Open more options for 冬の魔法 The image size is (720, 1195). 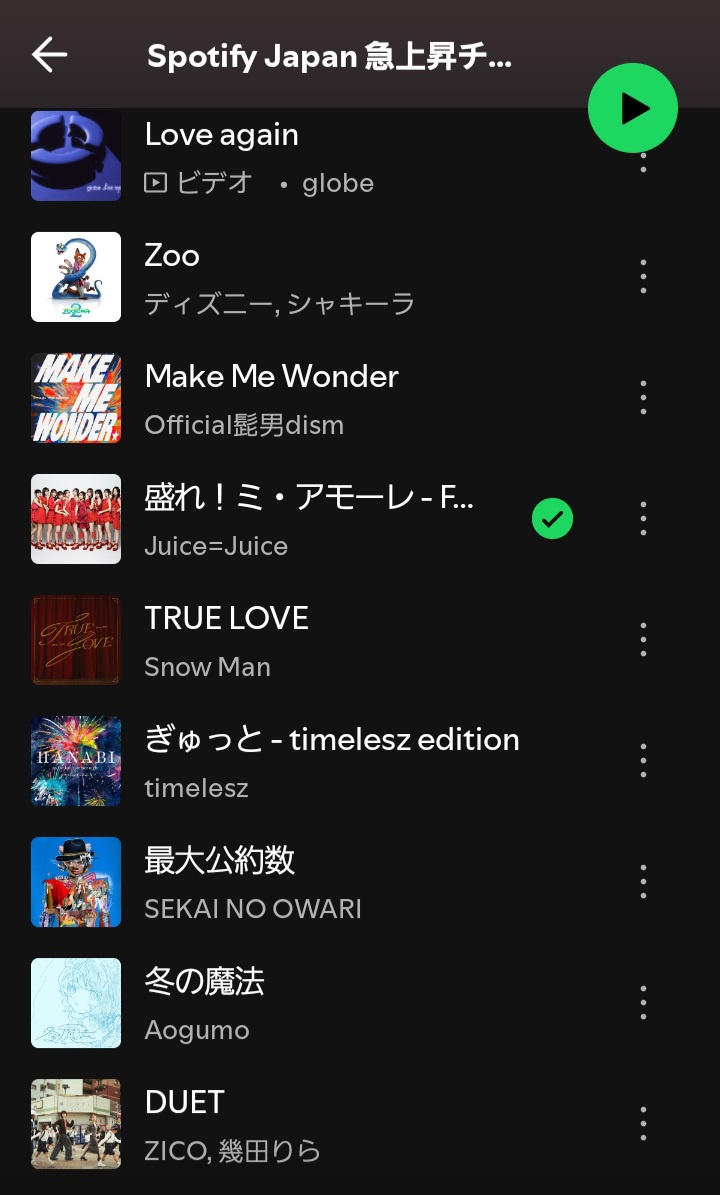click(x=643, y=1002)
